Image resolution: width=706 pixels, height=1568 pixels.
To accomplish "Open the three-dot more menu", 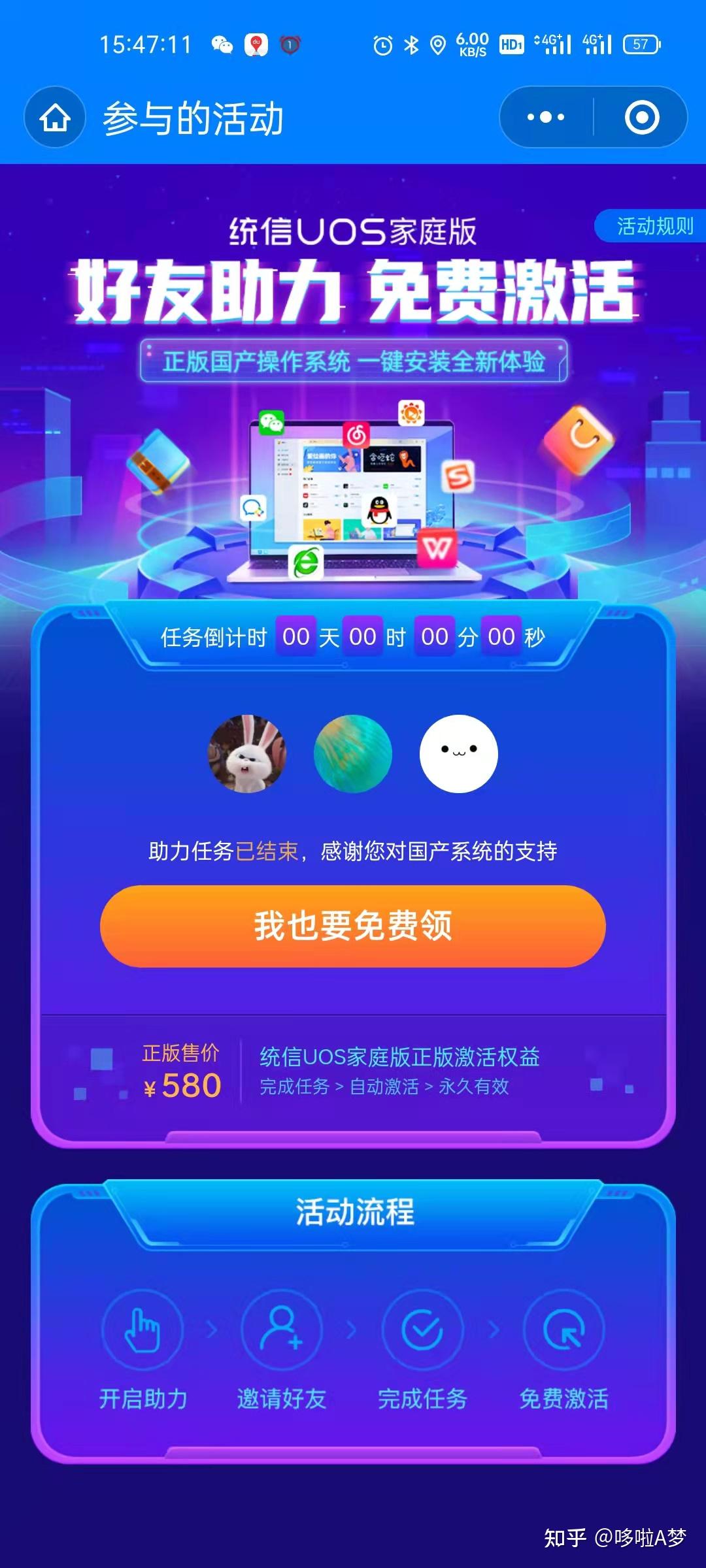I will coord(546,118).
